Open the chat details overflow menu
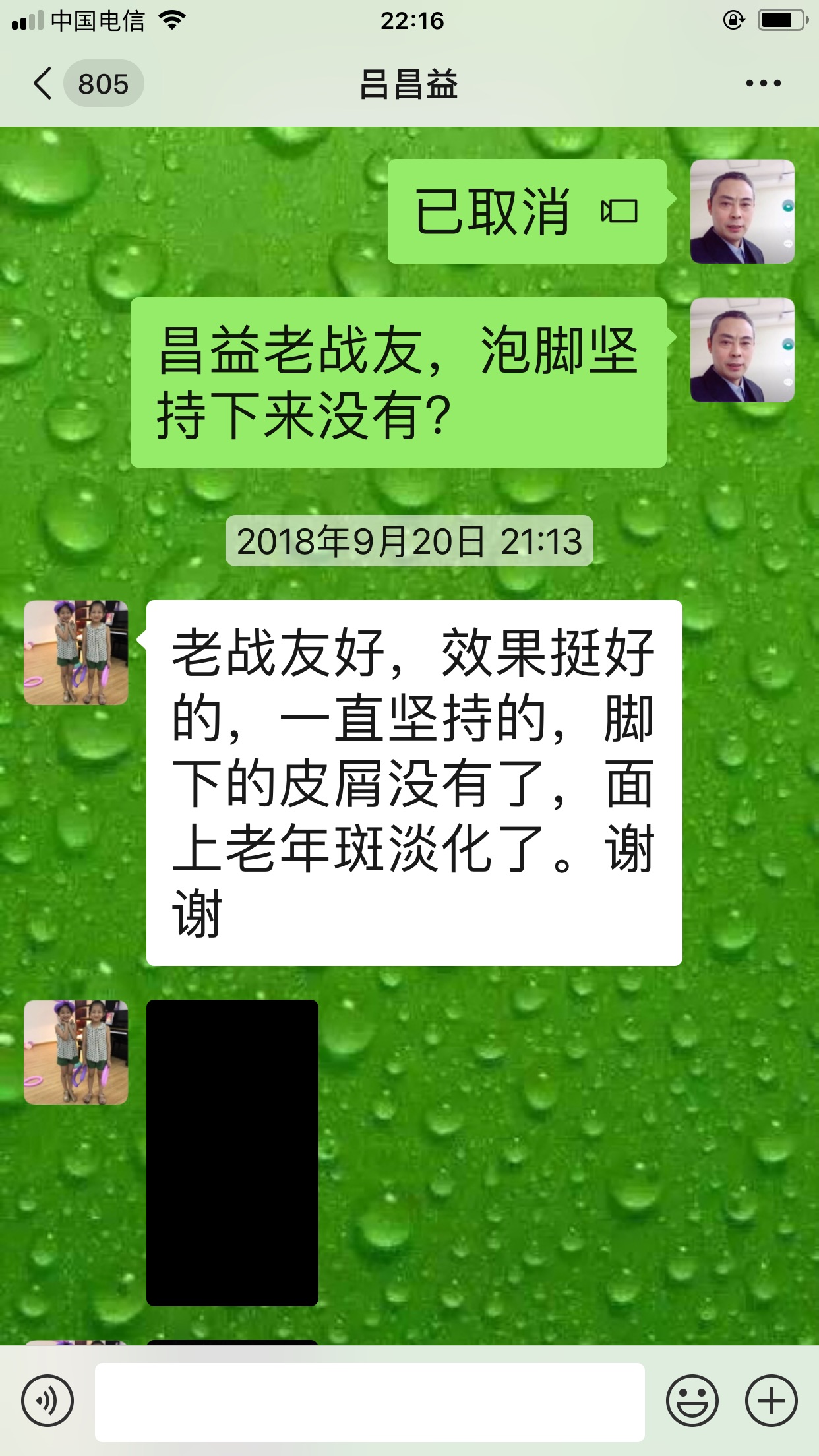Image resolution: width=819 pixels, height=1456 pixels. 763,84
